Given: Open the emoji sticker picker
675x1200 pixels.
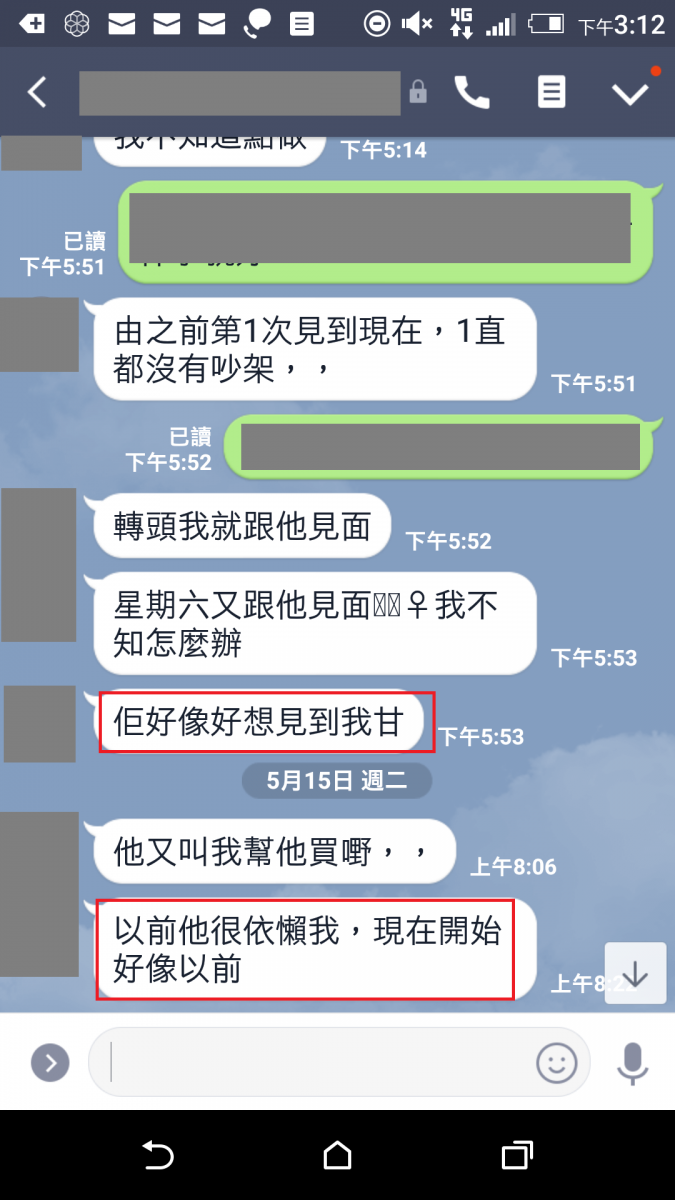Looking at the screenshot, I should [557, 1062].
